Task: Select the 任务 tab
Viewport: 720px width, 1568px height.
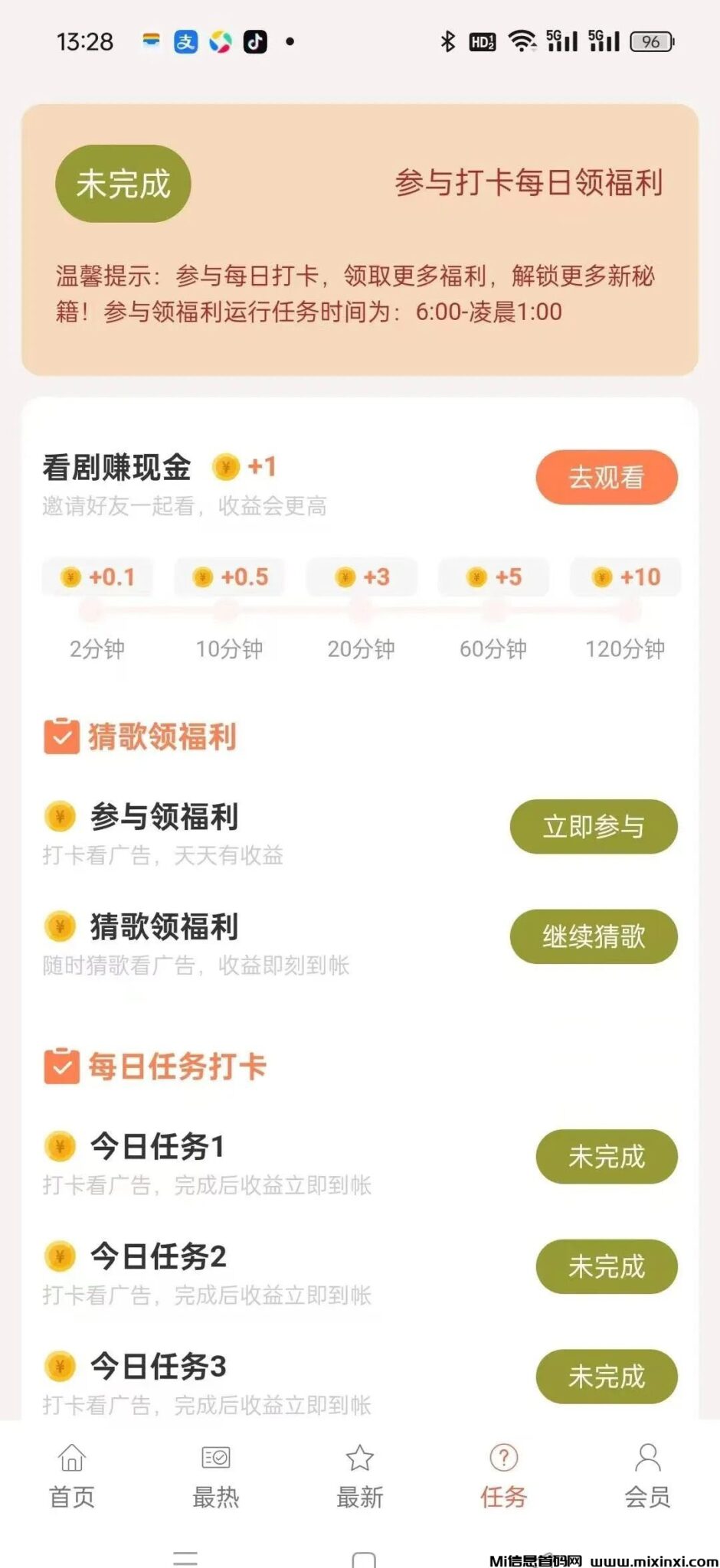Action: coord(503,1475)
